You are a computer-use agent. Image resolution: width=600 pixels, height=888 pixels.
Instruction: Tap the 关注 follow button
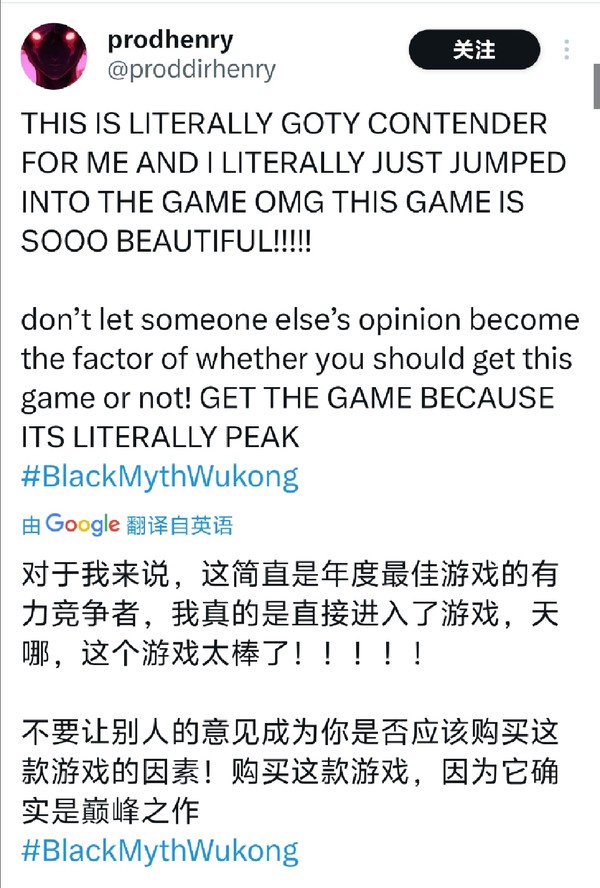(474, 50)
